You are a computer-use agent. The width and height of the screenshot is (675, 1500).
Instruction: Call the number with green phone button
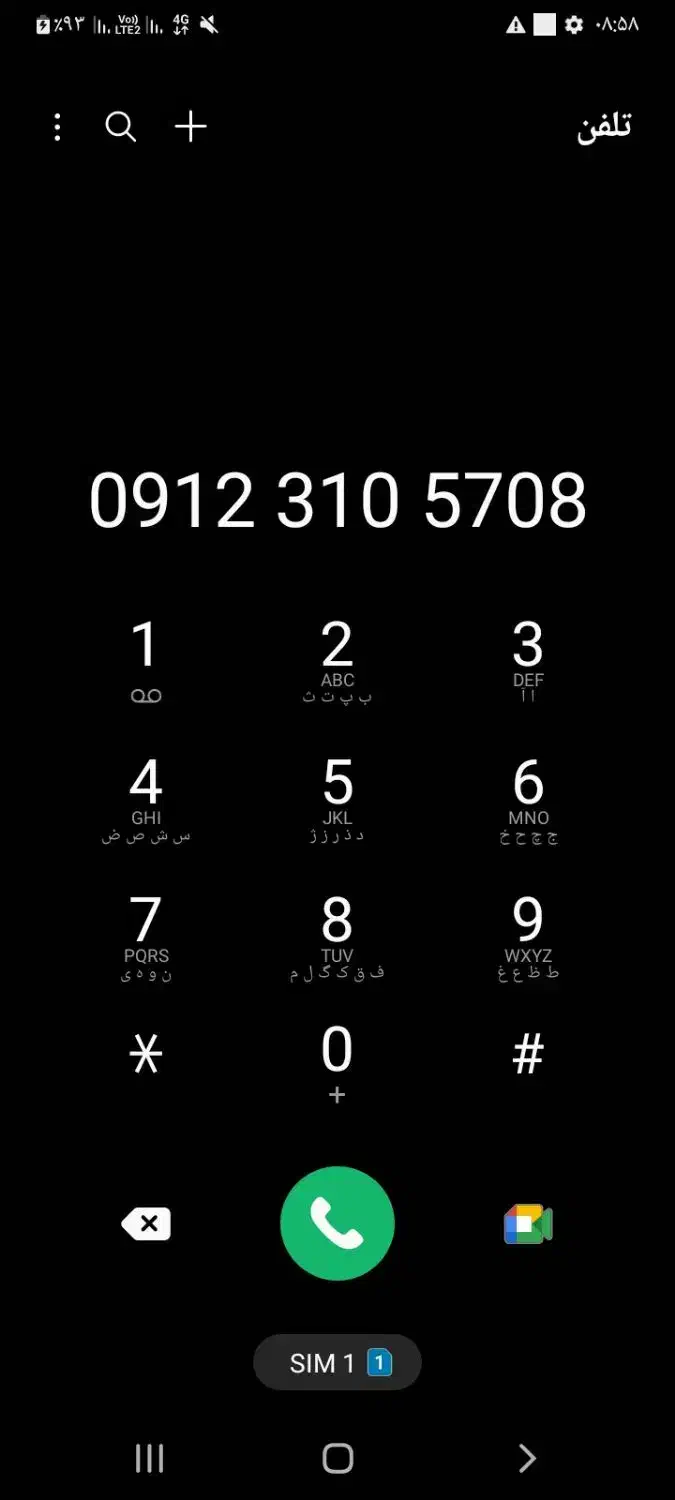pyautogui.click(x=337, y=1224)
